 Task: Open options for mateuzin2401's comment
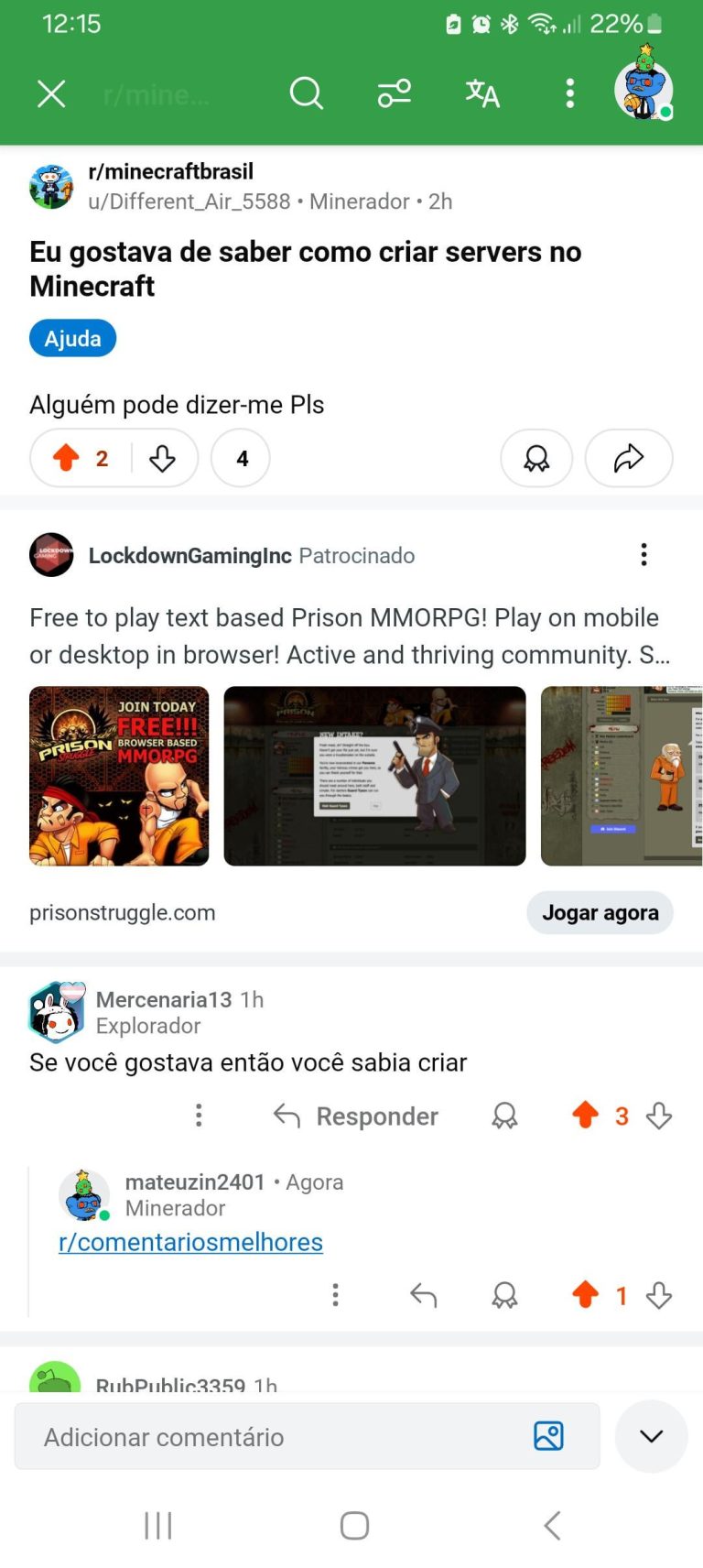coord(335,1294)
